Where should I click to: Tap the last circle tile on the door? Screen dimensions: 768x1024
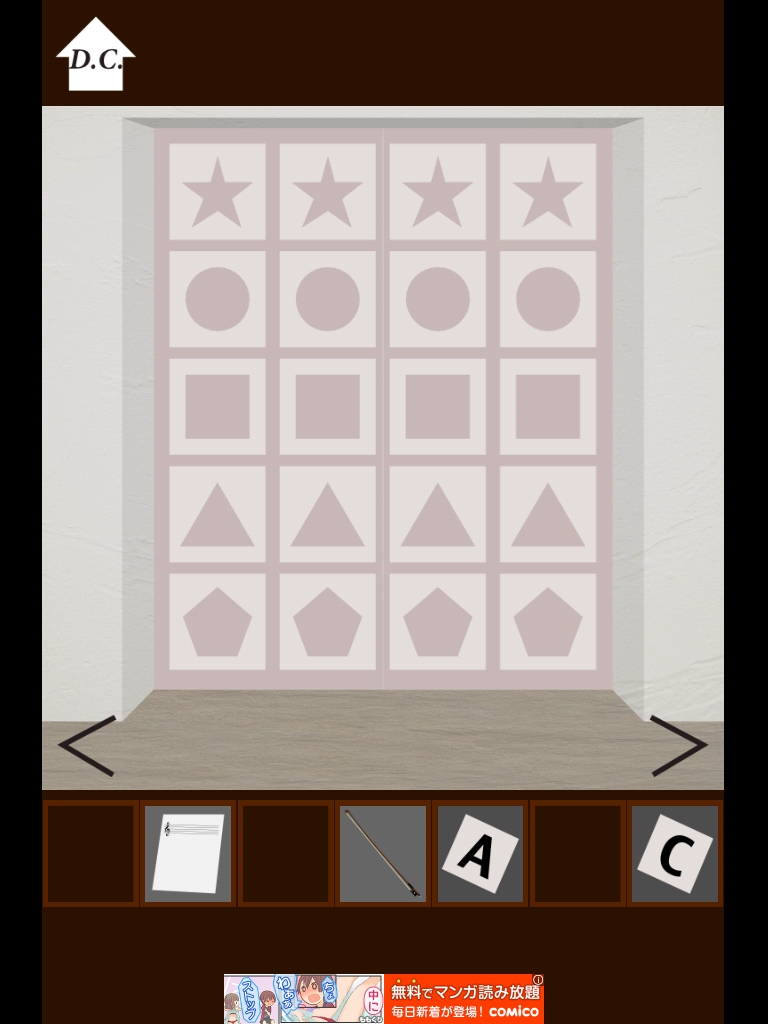coord(548,299)
